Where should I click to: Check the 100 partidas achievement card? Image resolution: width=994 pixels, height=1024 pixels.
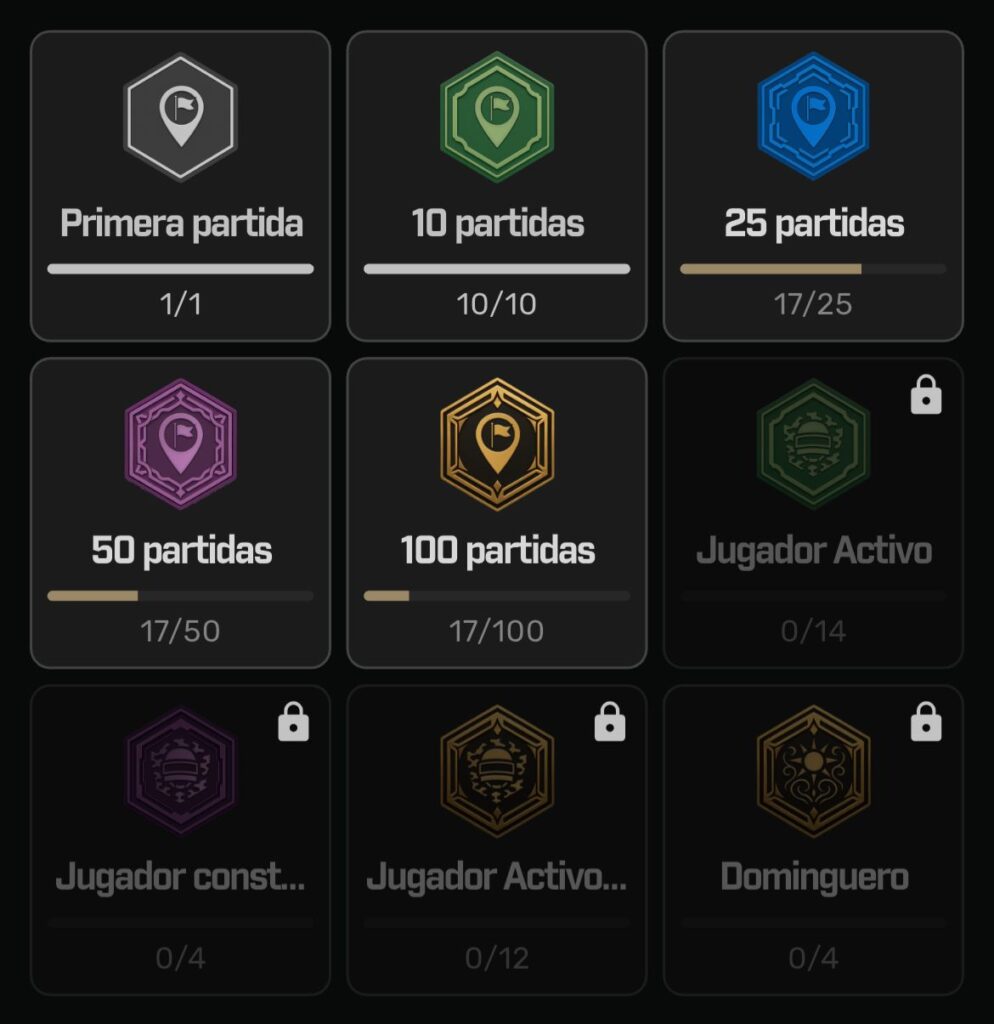[x=497, y=512]
